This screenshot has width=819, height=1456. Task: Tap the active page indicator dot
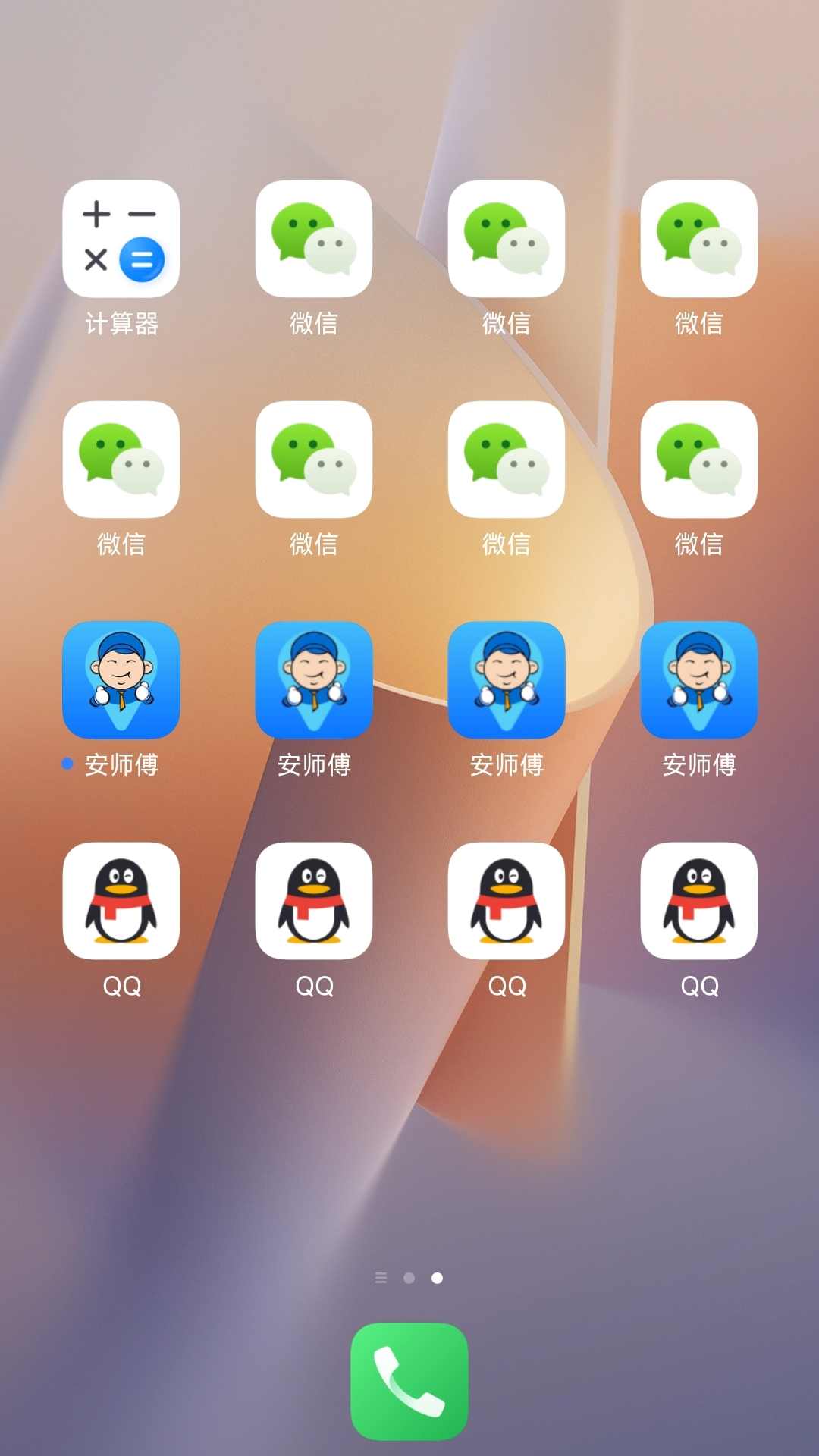pos(438,1278)
